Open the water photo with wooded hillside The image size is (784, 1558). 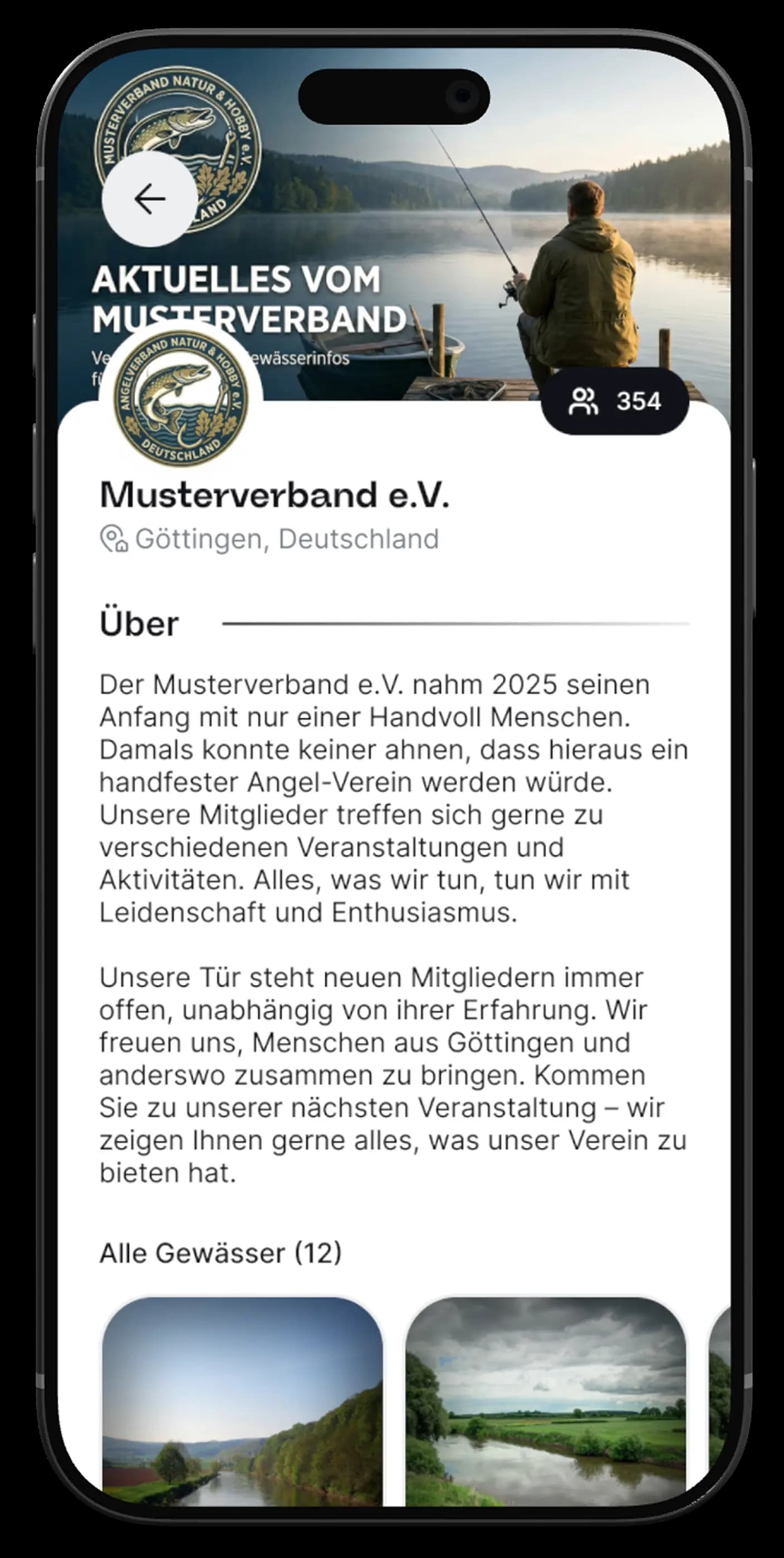pos(242,1403)
